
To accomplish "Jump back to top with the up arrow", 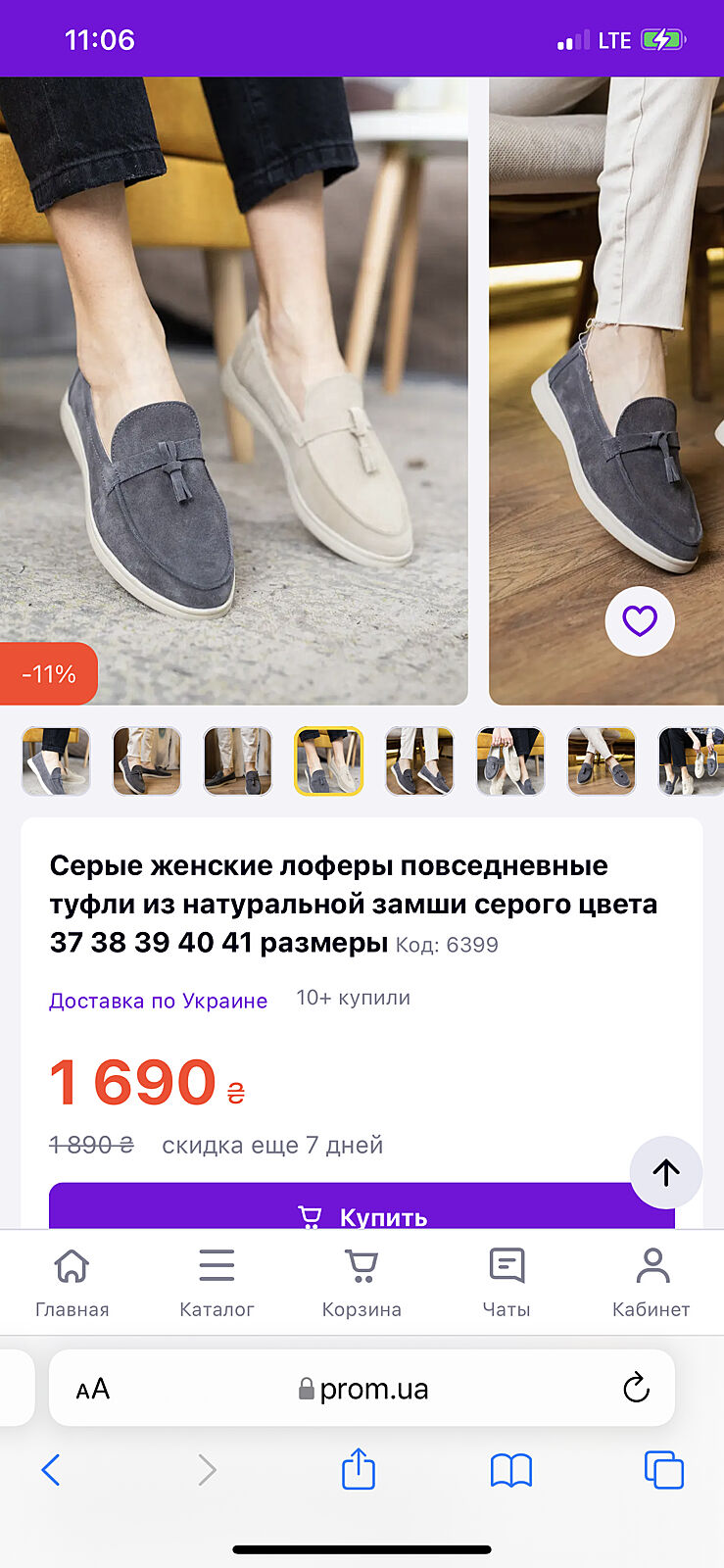I will pos(666,1172).
